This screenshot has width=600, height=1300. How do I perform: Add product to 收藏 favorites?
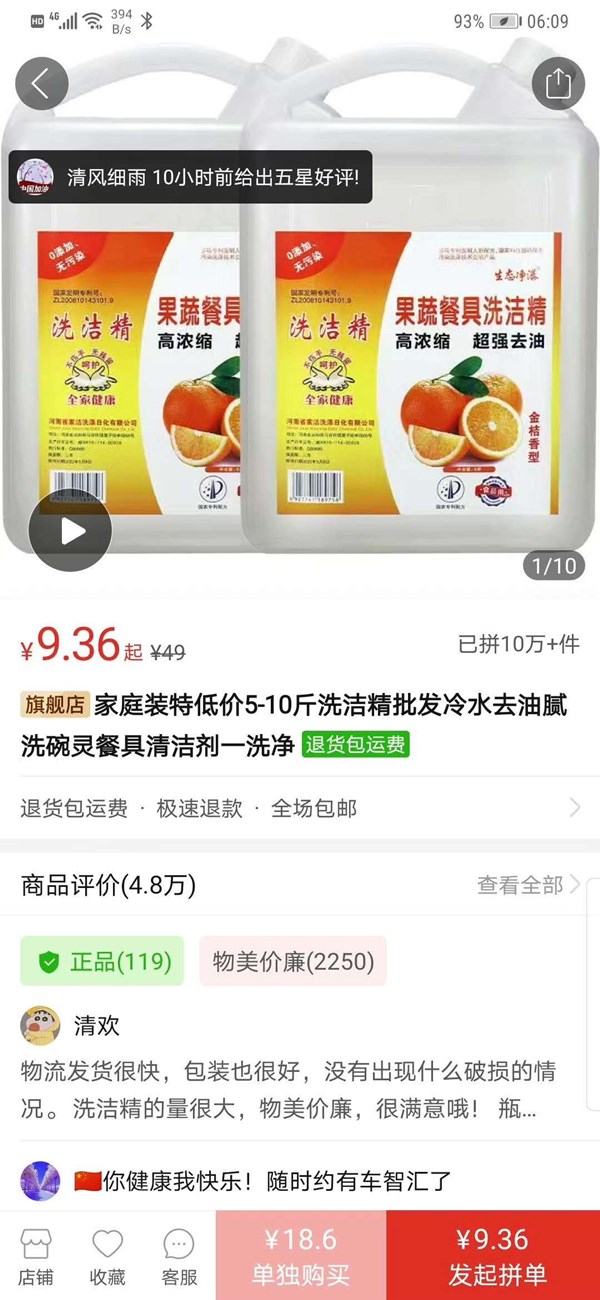pyautogui.click(x=107, y=1256)
